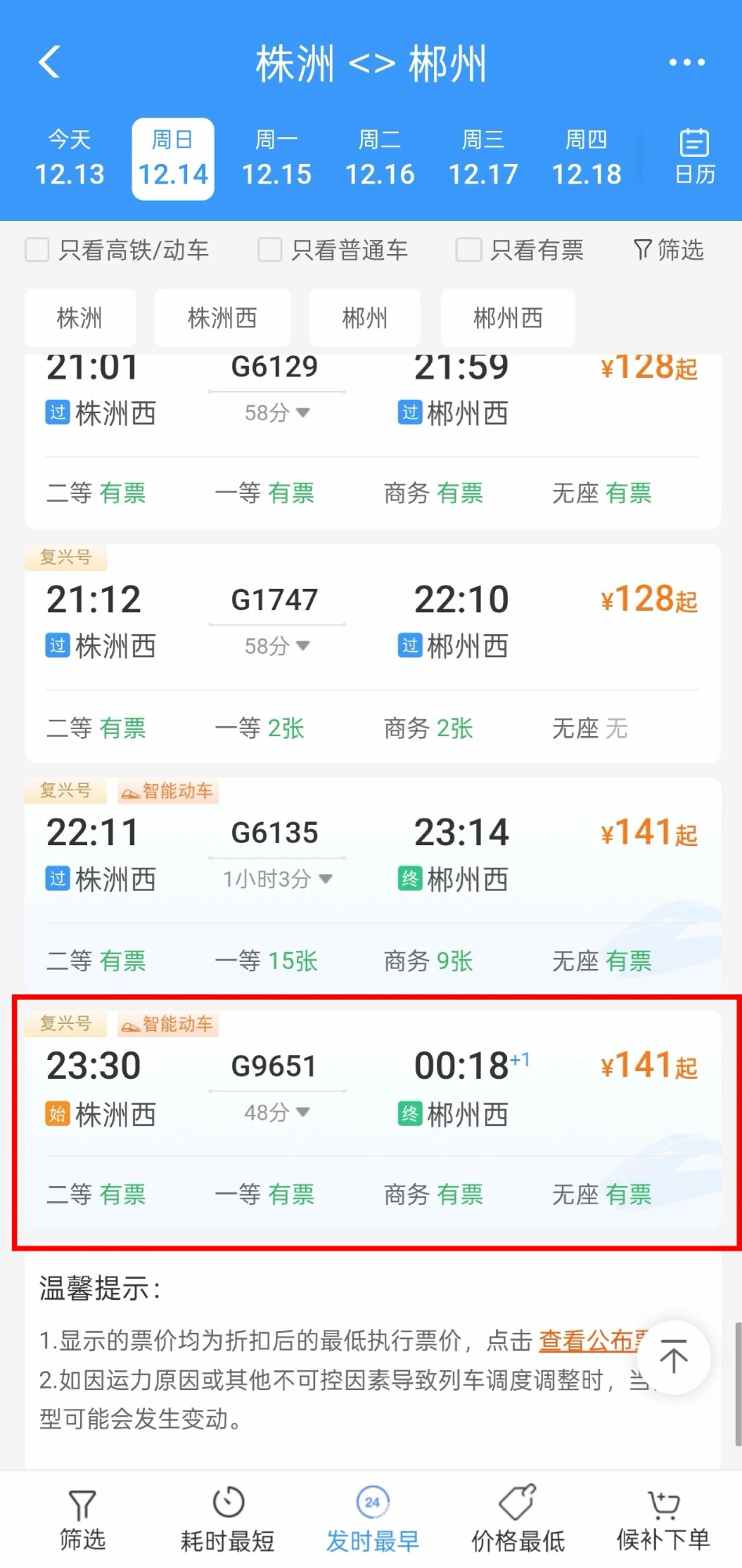
Task: Select the 郴州西 station chip
Action: pos(507,318)
